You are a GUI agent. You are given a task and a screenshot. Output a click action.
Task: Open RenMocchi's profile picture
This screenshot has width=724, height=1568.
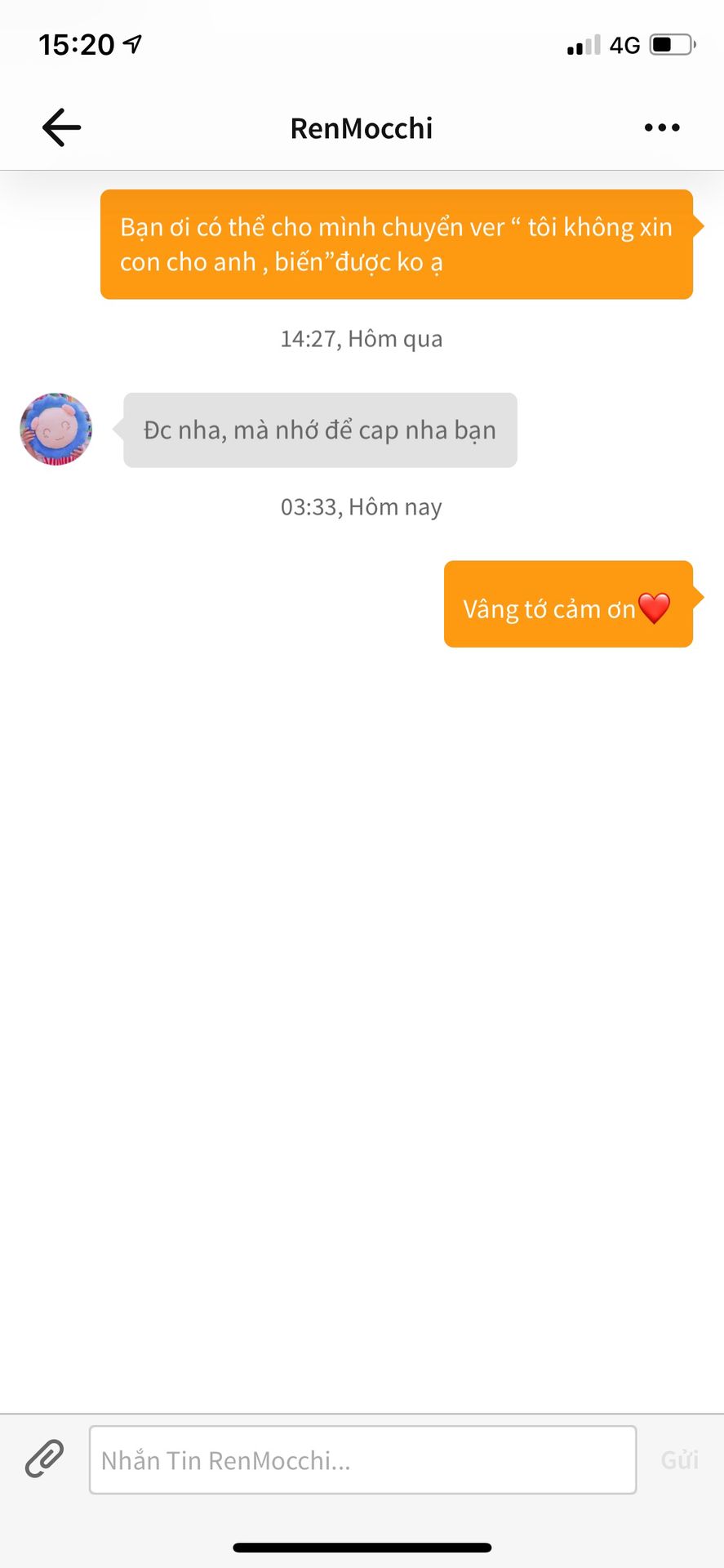pos(56,430)
